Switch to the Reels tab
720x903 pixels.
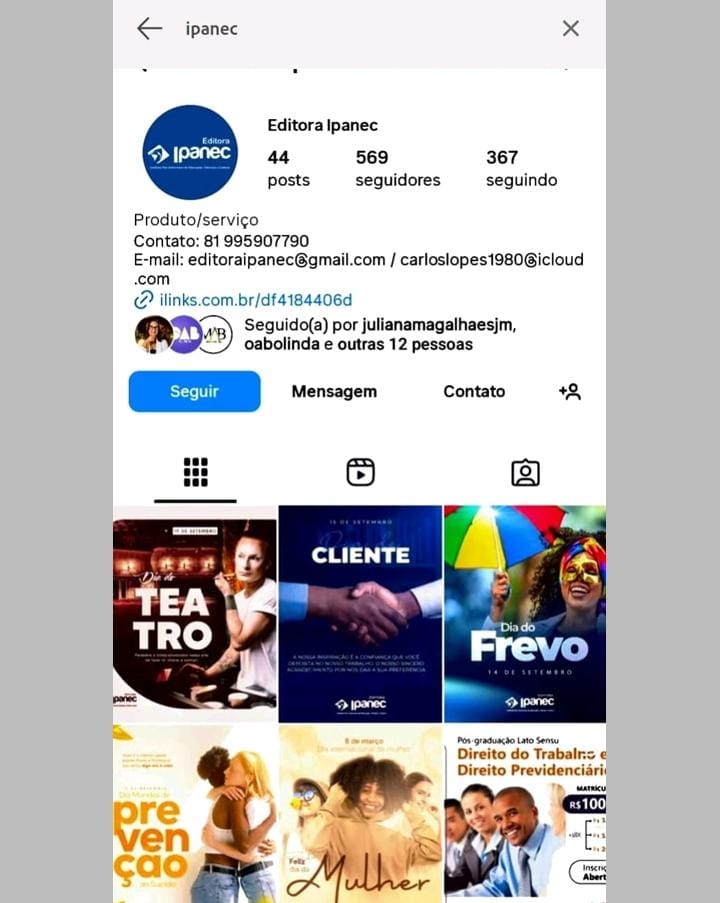coord(360,472)
